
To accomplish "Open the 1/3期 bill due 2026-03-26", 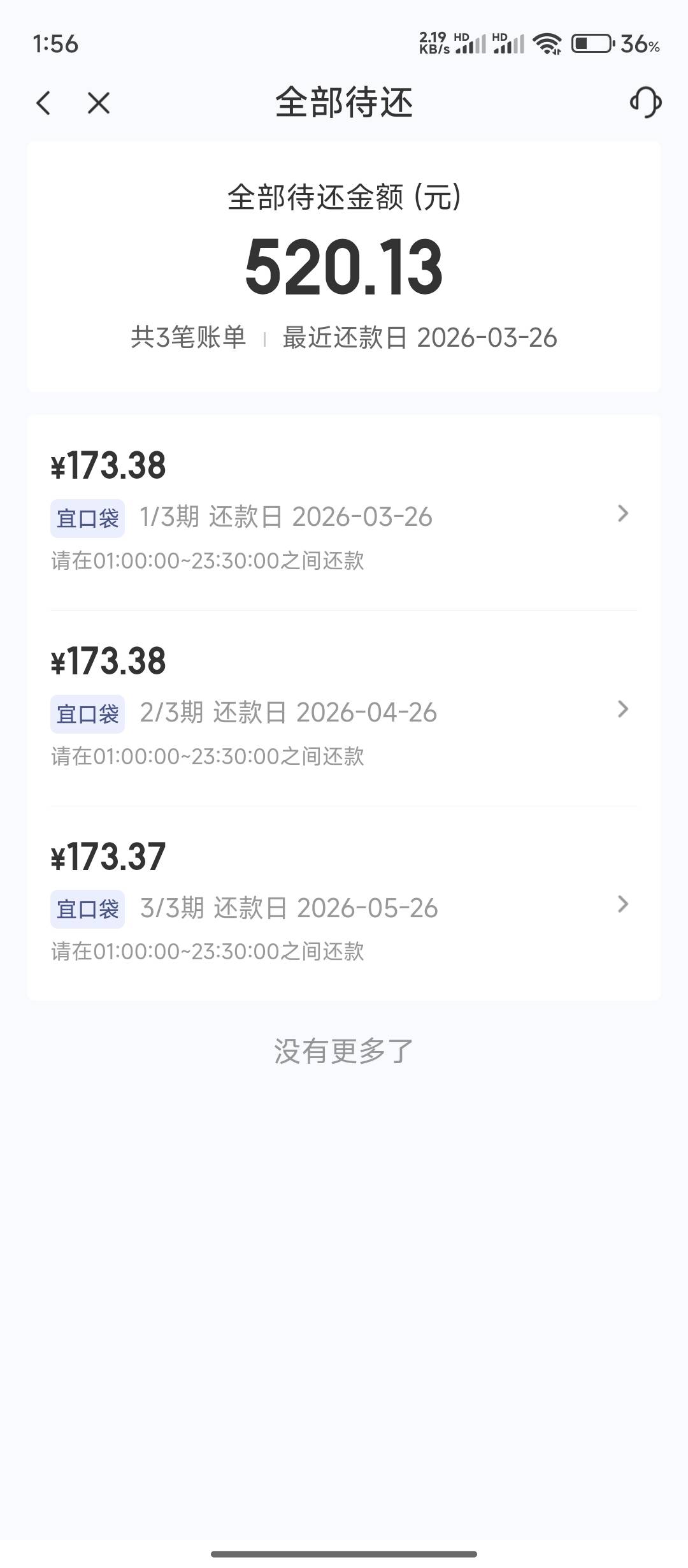I will 343,514.
